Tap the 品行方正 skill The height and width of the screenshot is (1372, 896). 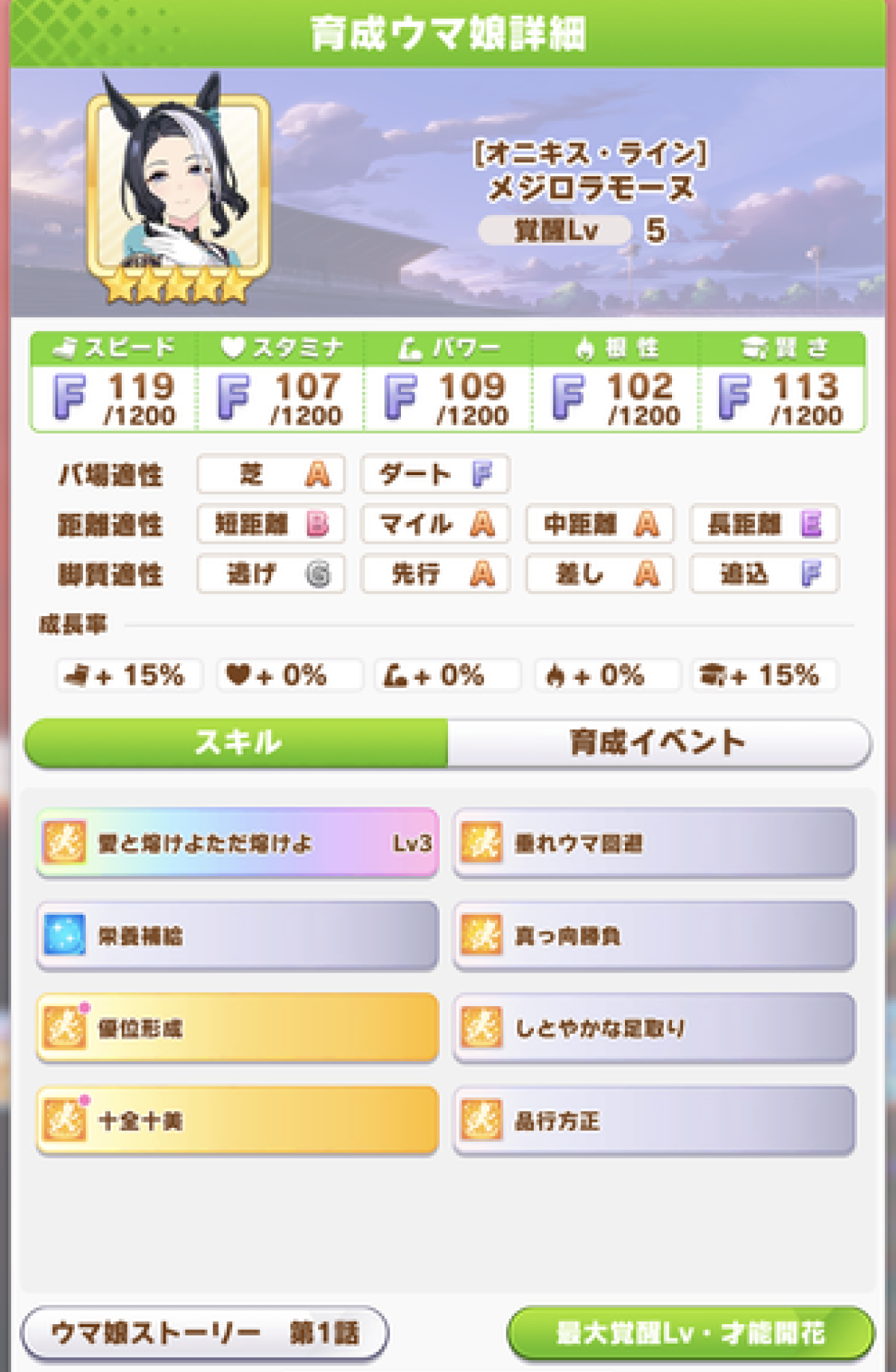tap(653, 1120)
